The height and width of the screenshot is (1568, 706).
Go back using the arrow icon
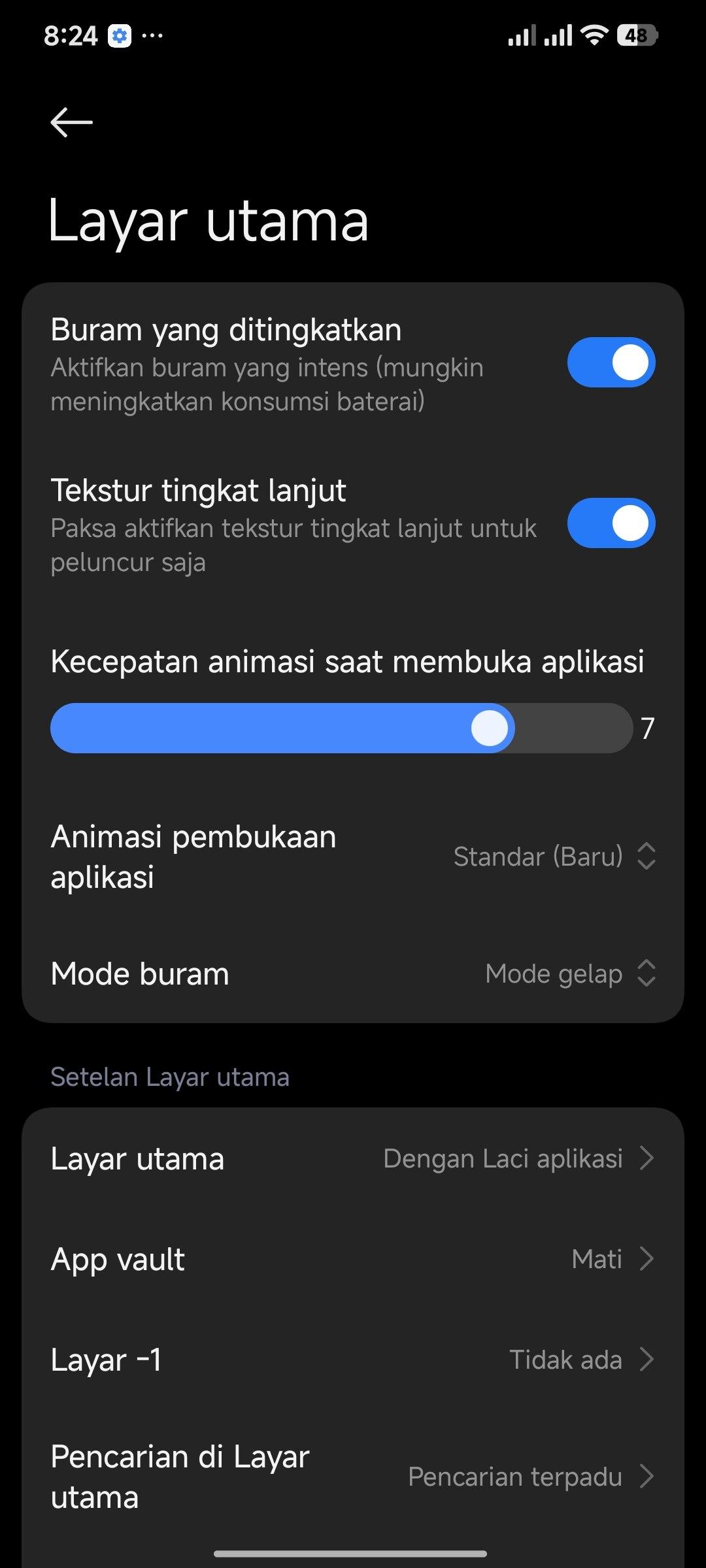tap(72, 122)
